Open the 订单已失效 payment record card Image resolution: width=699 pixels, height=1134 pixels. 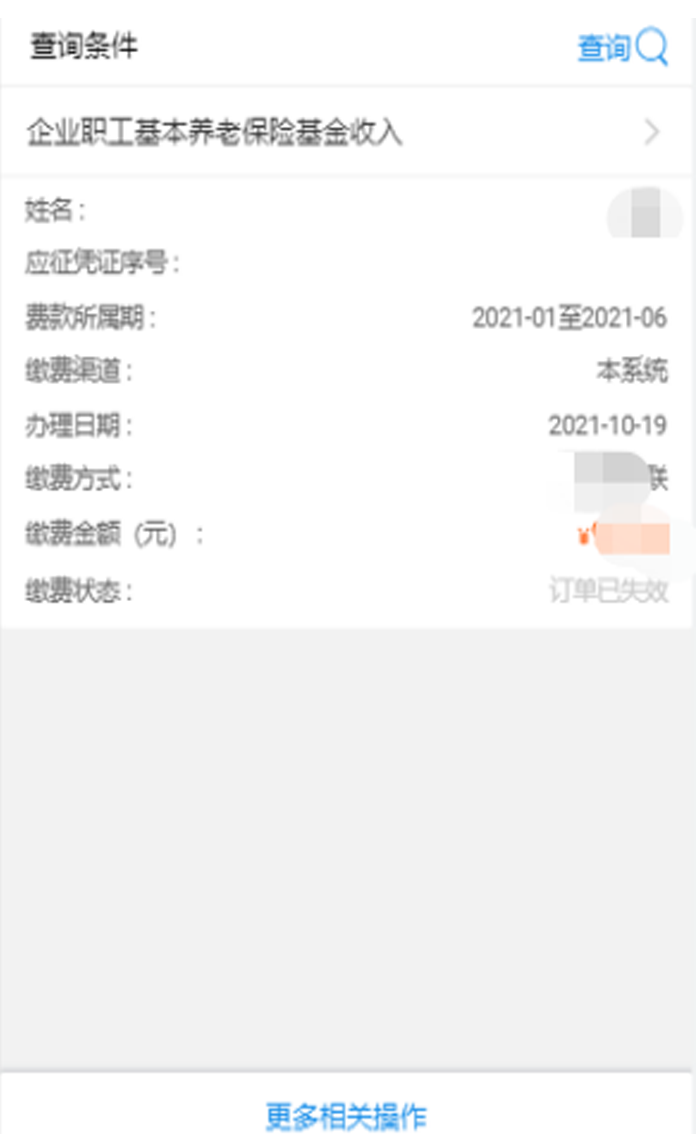347,403
